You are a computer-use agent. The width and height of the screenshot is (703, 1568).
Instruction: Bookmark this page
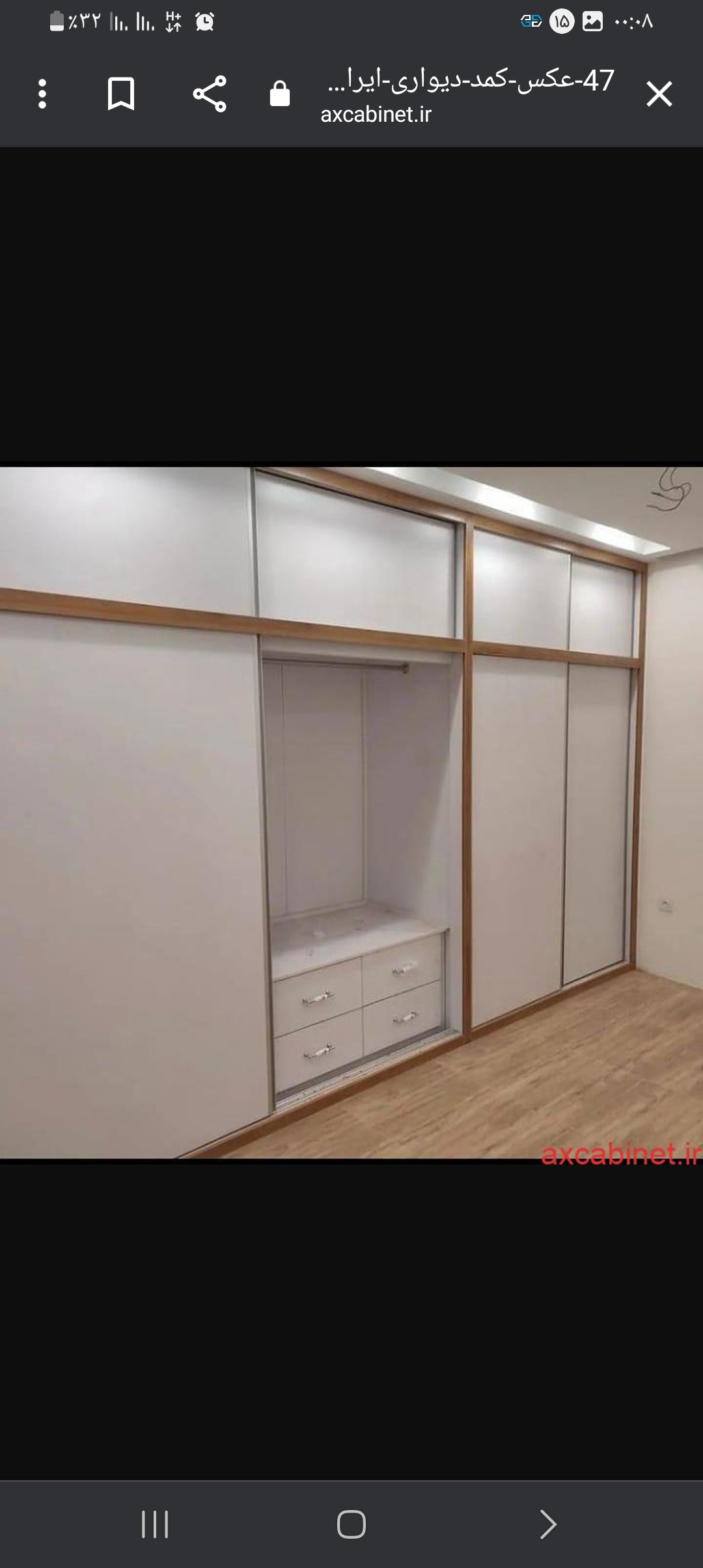(121, 94)
